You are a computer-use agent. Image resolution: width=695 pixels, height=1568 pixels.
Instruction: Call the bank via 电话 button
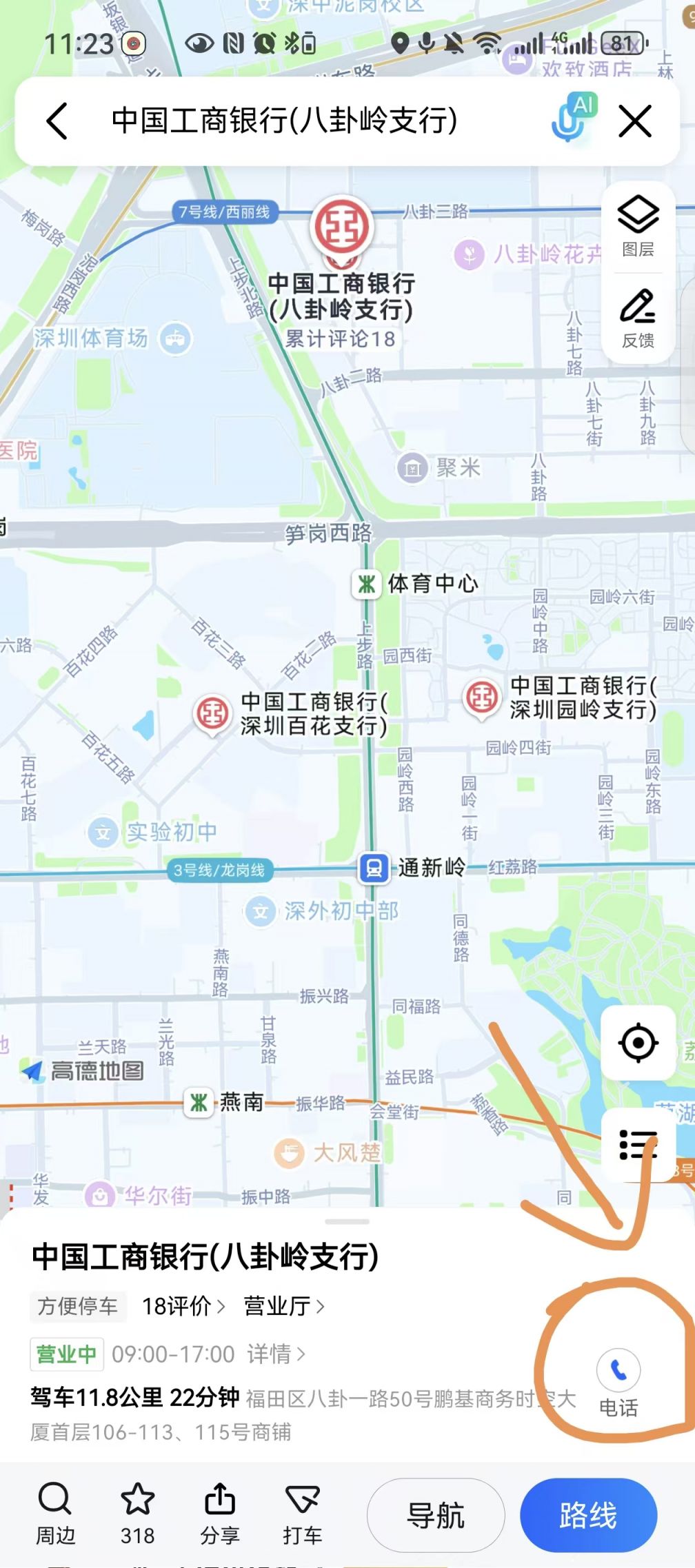pos(618,1383)
